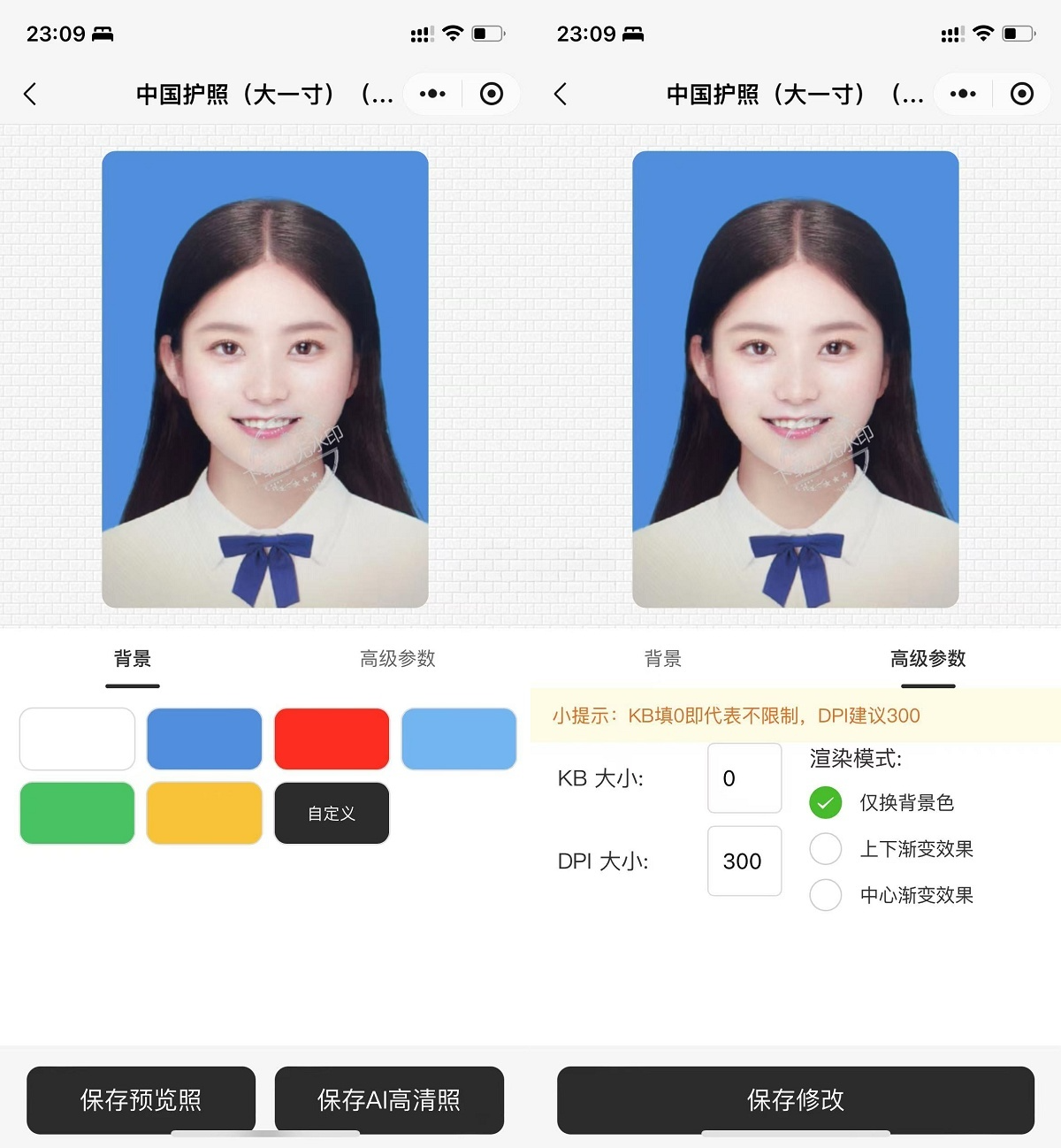Viewport: 1061px width, 1148px height.
Task: Select the light blue background color
Action: pos(459,739)
